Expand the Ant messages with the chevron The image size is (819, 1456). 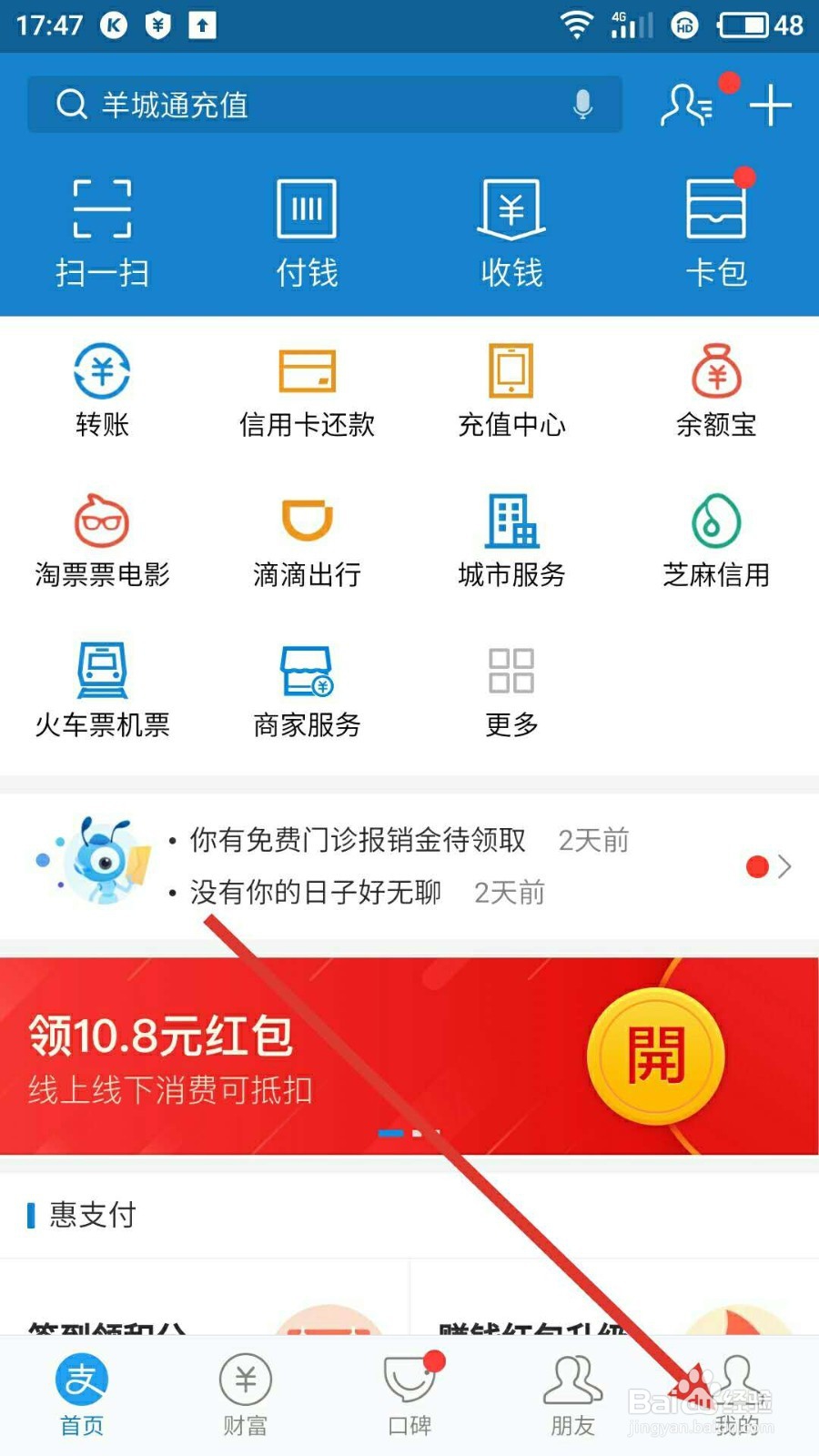[786, 866]
